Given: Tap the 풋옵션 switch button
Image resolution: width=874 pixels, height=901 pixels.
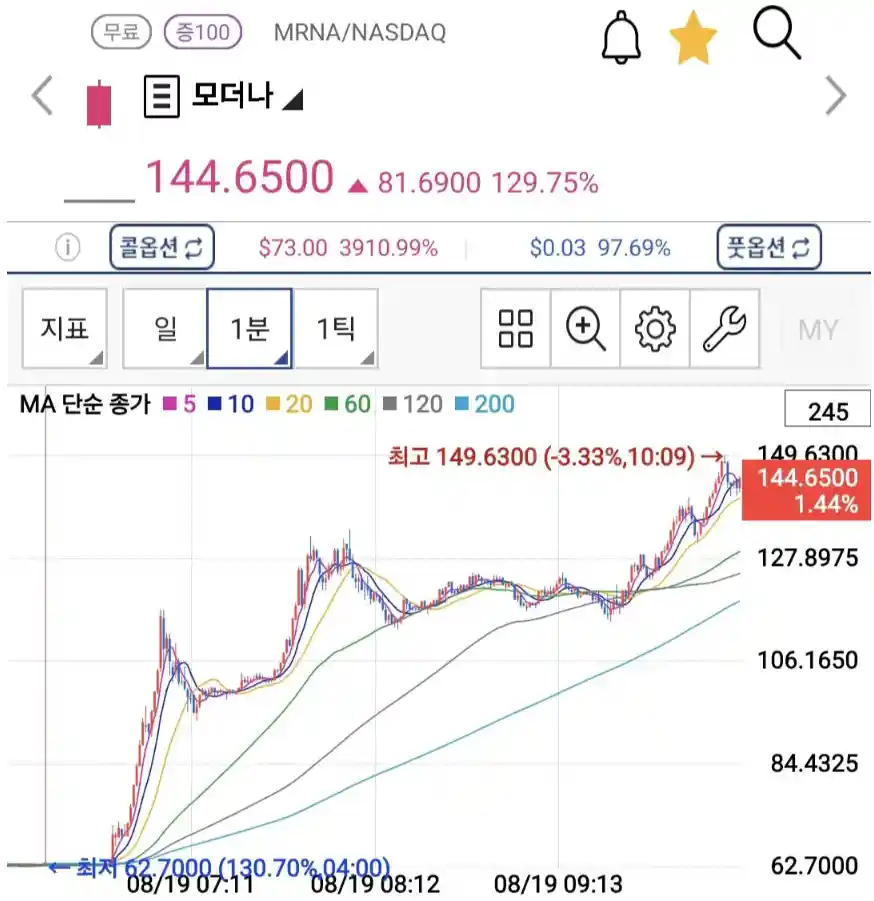Looking at the screenshot, I should (x=769, y=248).
